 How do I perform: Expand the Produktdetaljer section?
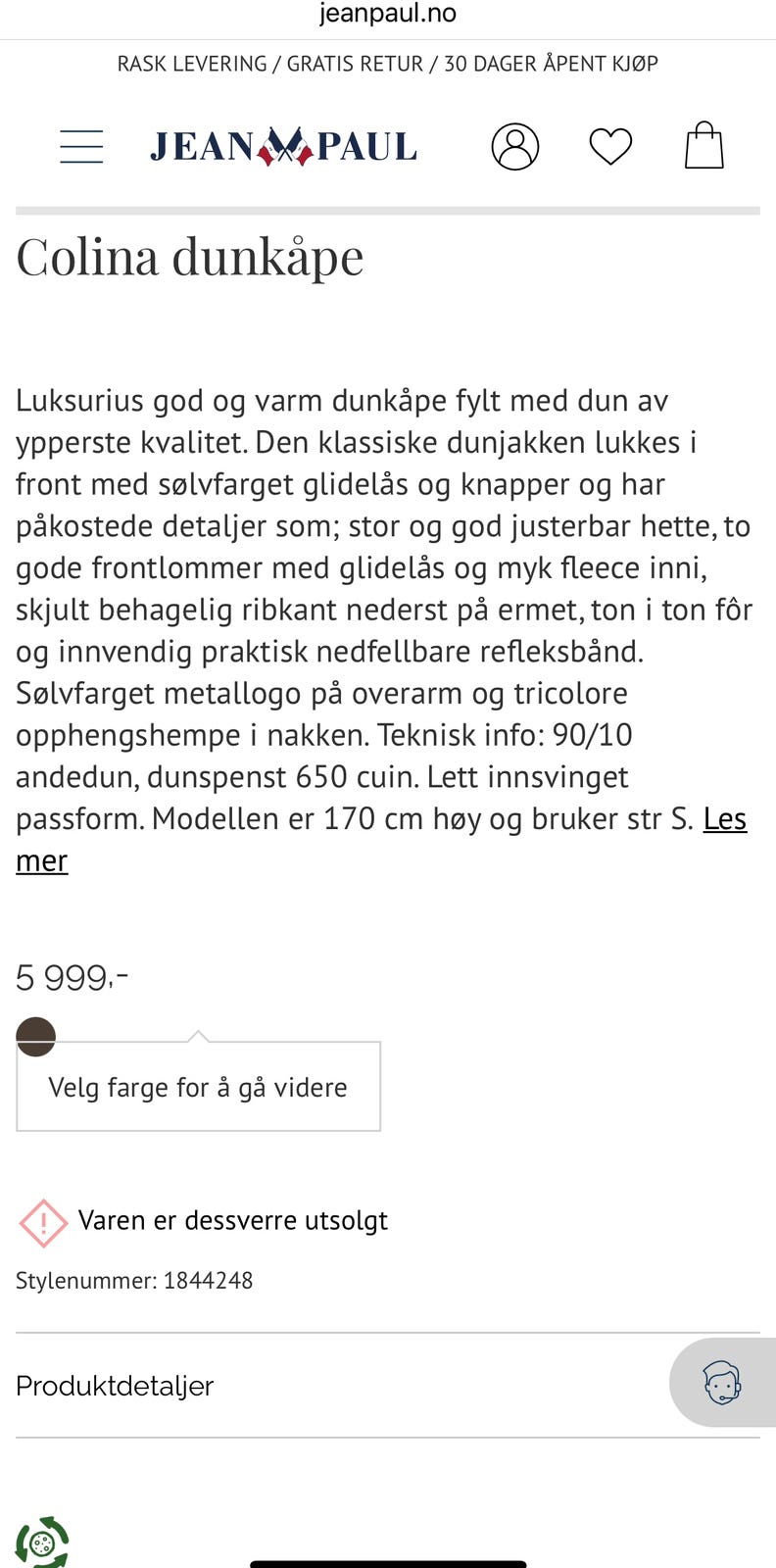[x=114, y=1385]
